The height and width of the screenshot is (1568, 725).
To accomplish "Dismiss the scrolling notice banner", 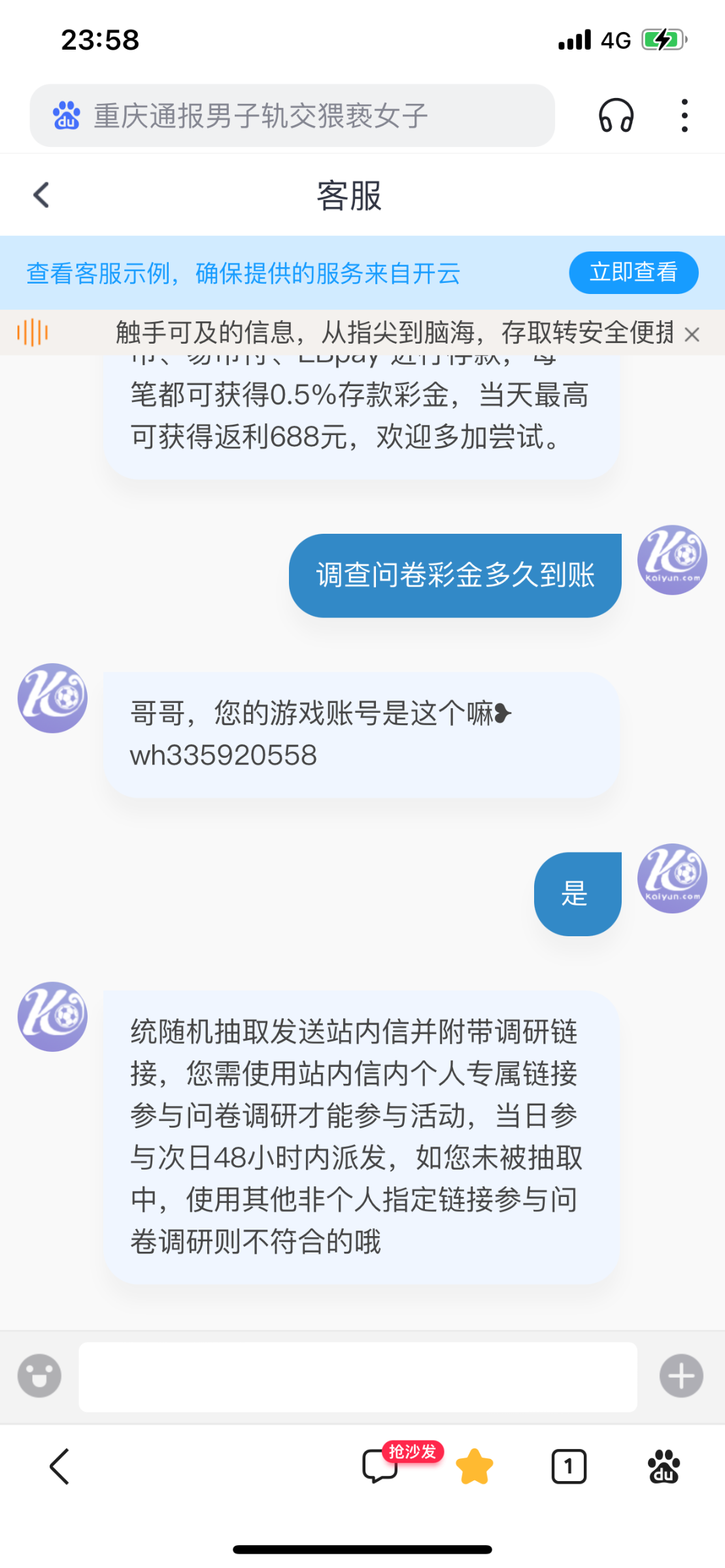I will click(692, 335).
